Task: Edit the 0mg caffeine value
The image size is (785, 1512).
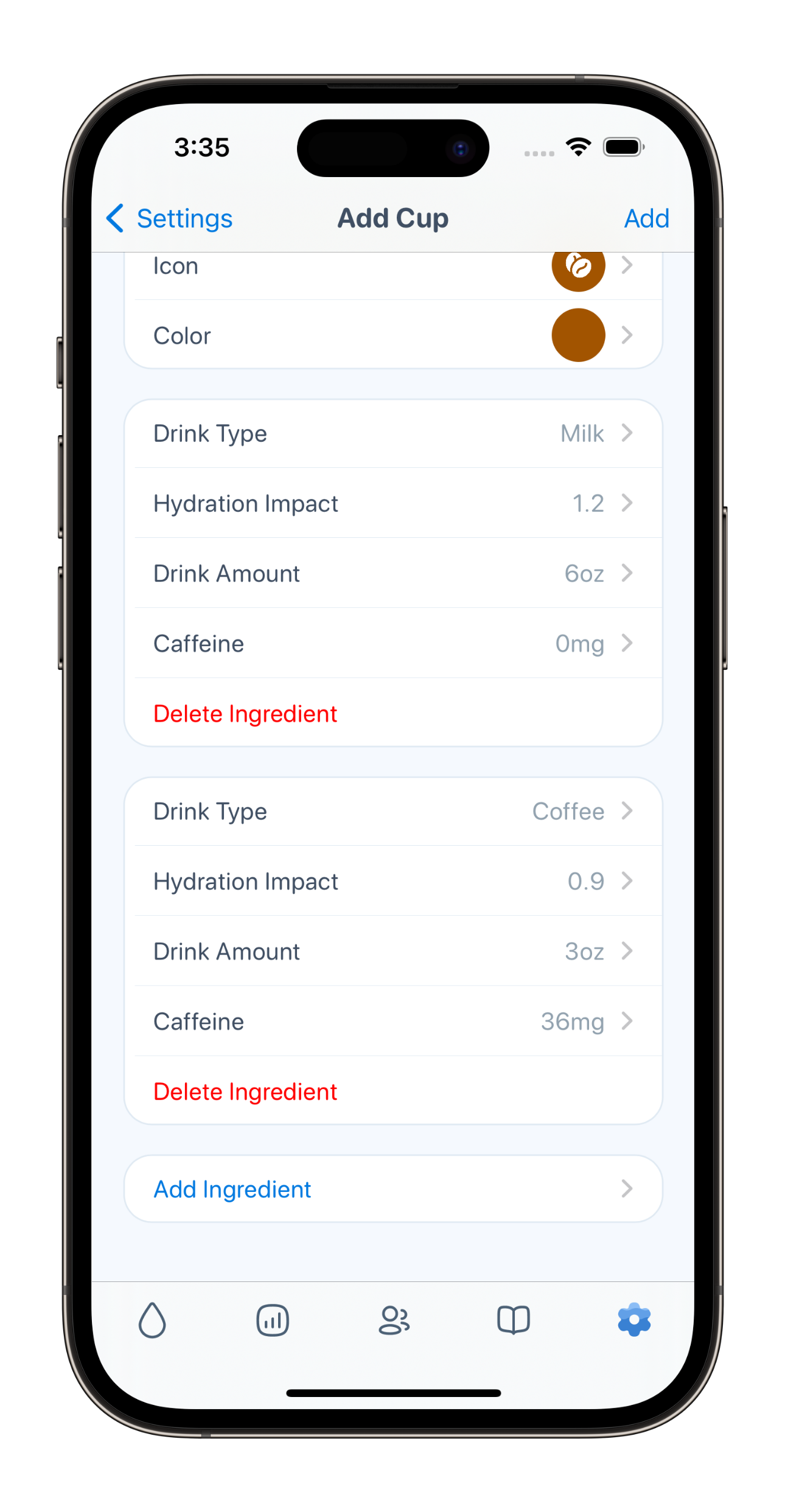Action: click(392, 644)
